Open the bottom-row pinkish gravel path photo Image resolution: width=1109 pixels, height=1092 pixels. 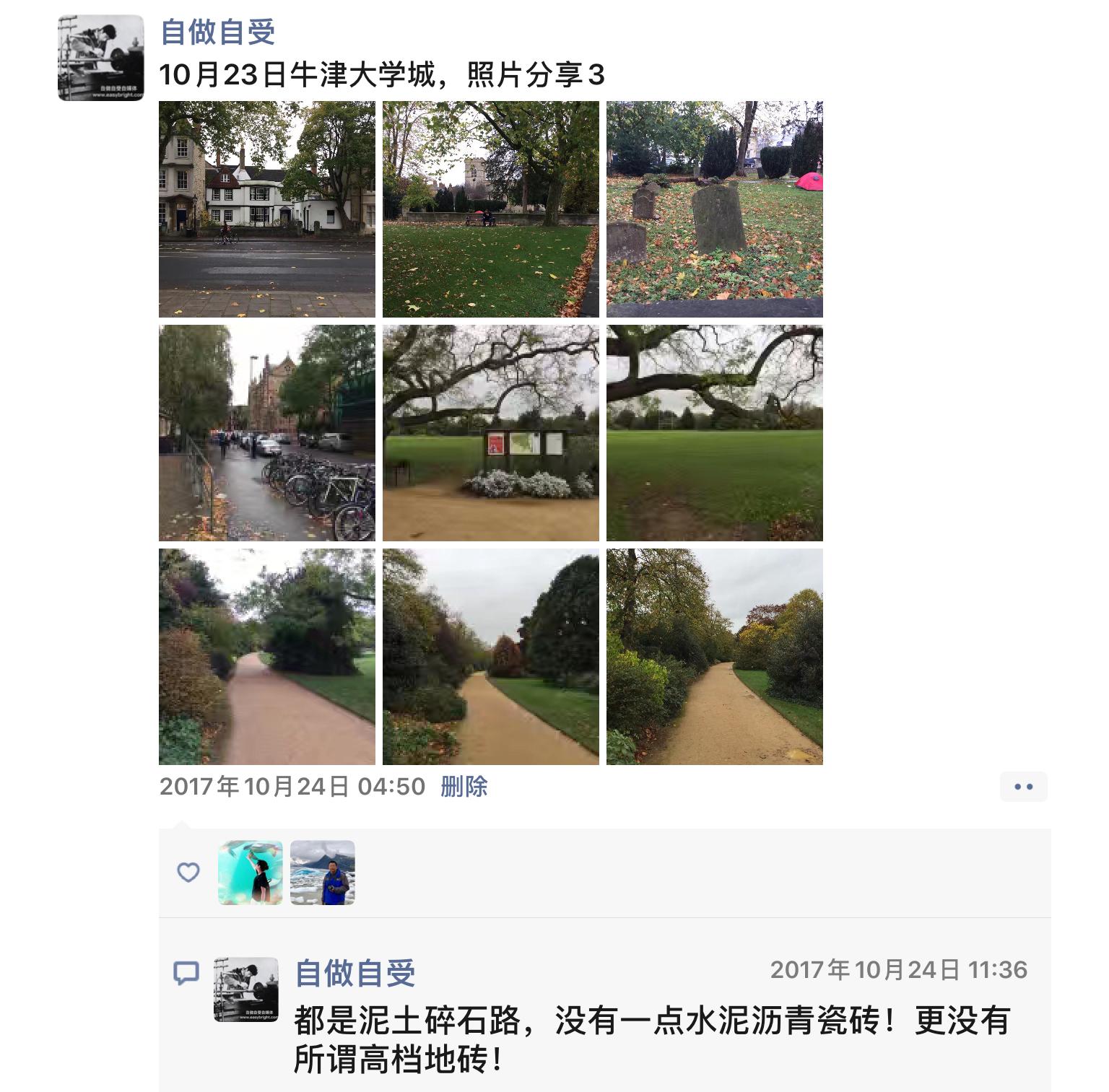tap(267, 657)
